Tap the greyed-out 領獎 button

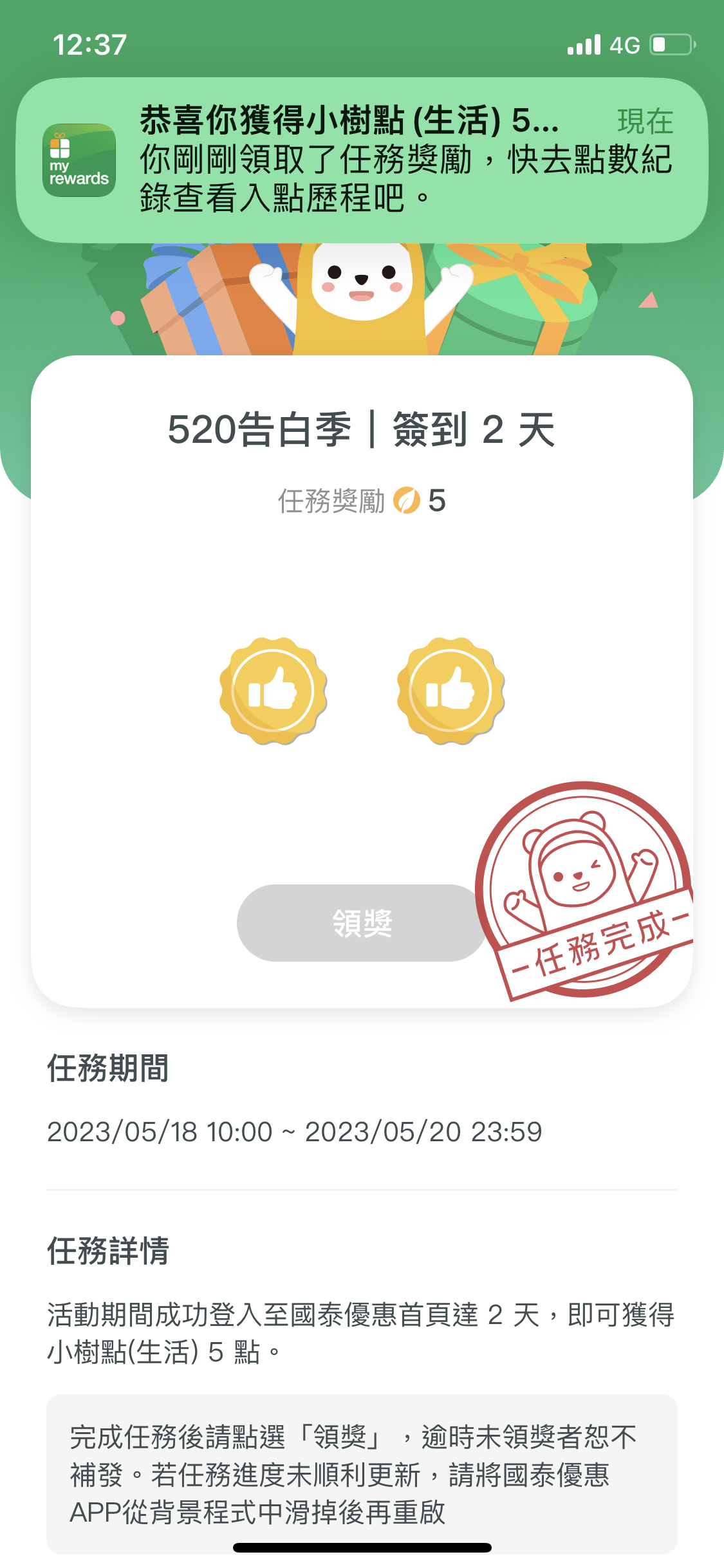click(x=361, y=922)
